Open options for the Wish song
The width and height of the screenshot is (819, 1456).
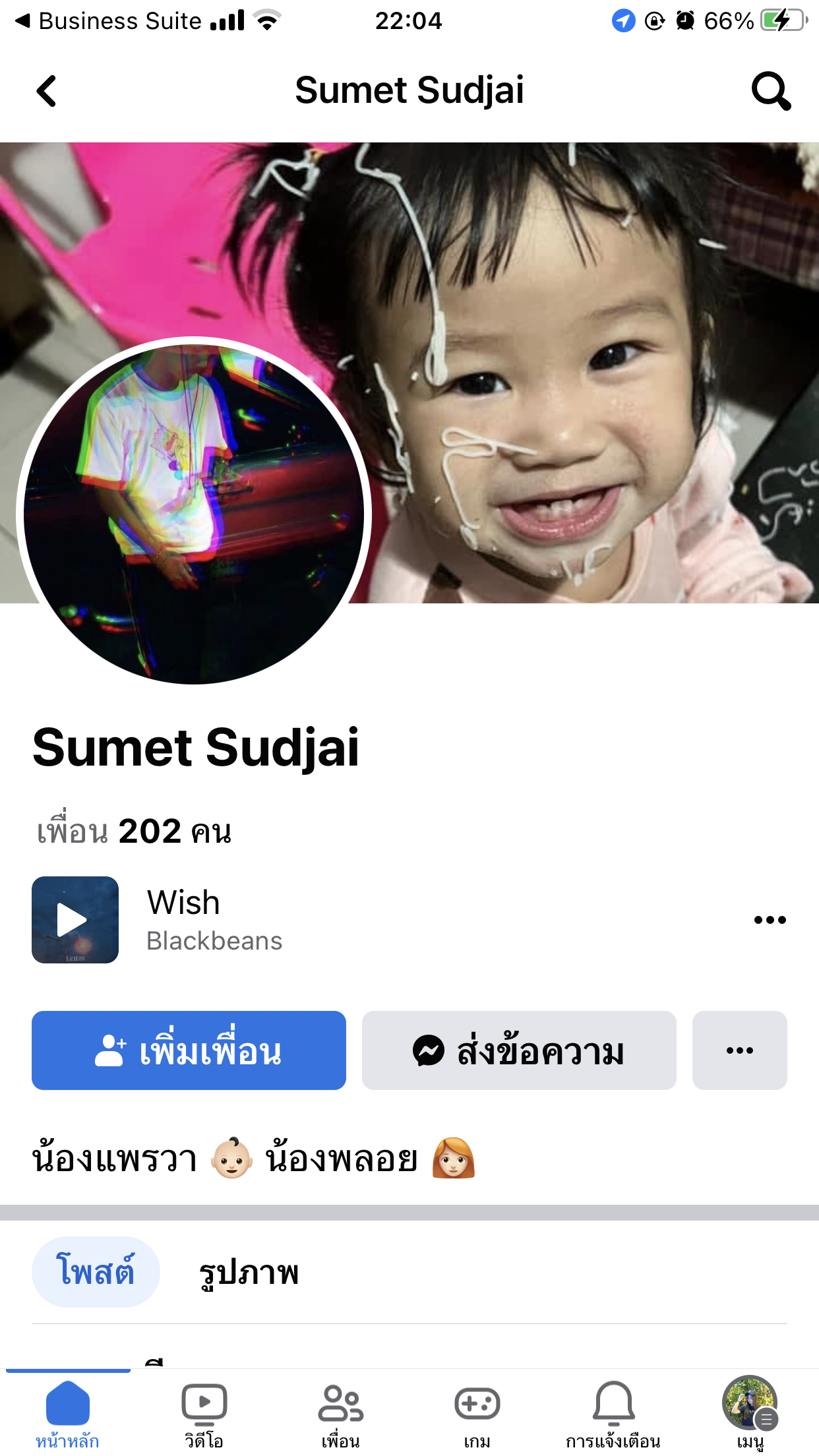pos(770,919)
